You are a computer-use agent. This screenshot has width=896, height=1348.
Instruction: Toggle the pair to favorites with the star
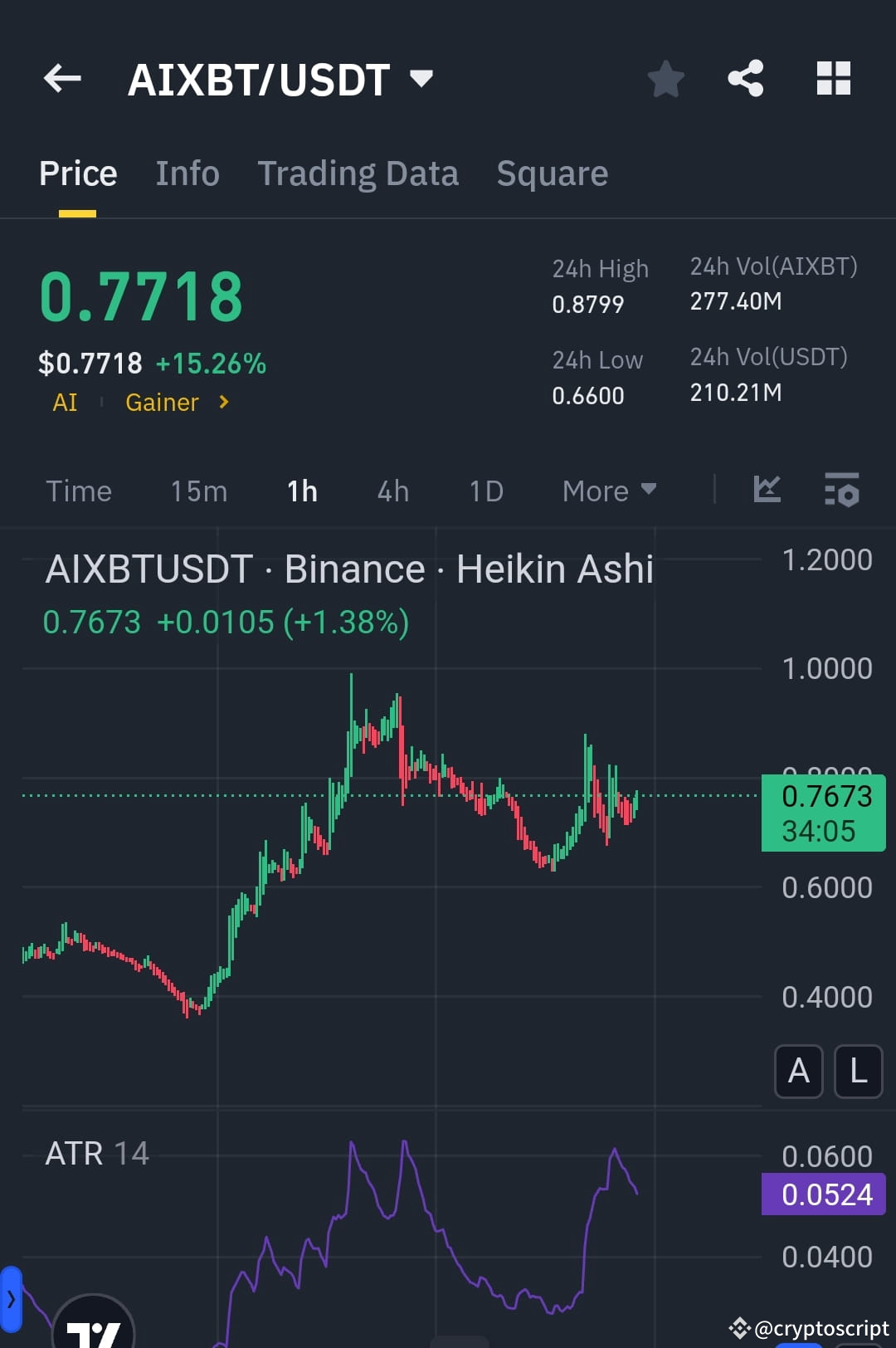[x=665, y=78]
